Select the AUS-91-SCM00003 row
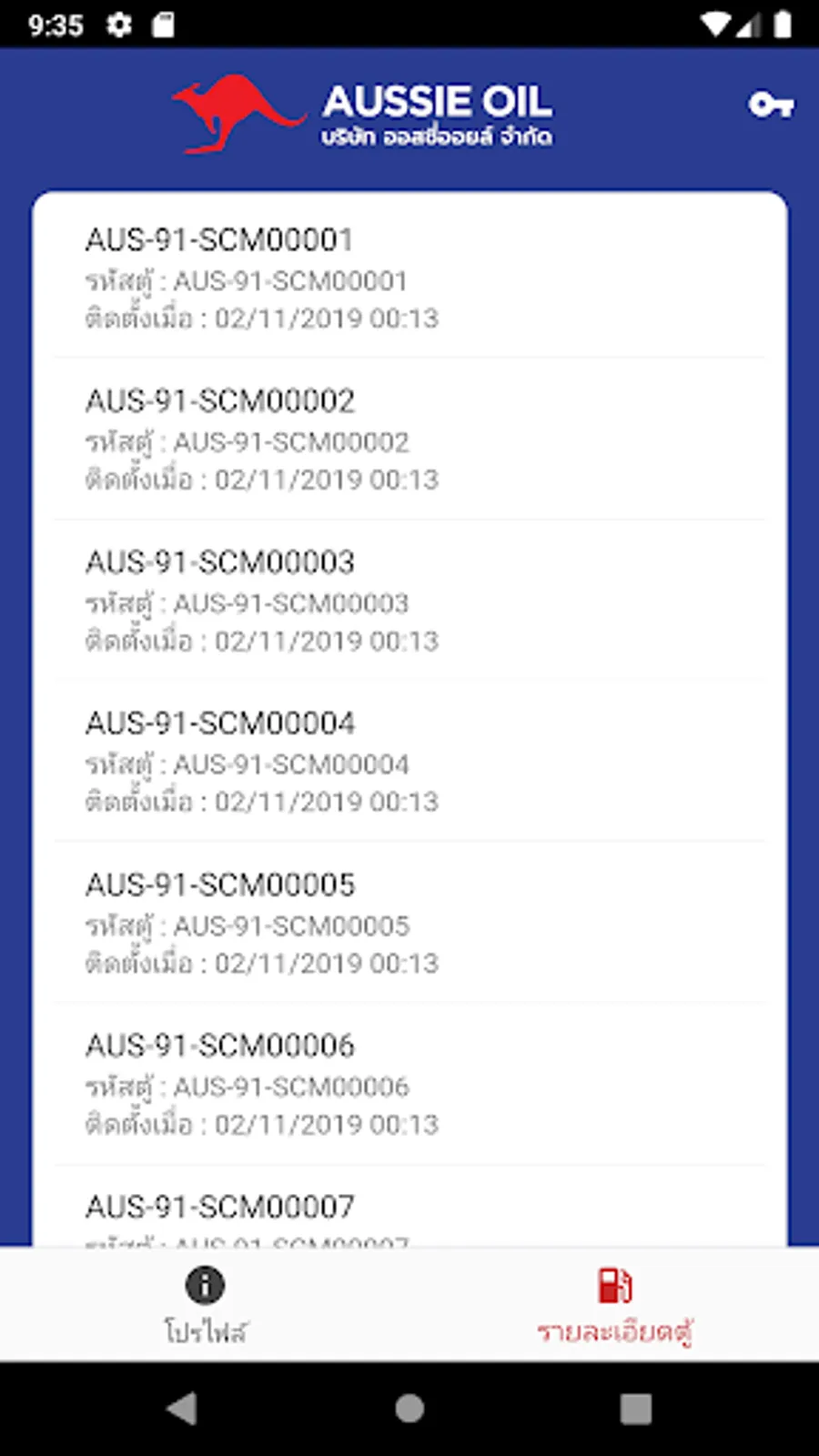This screenshot has width=819, height=1456. (x=409, y=600)
